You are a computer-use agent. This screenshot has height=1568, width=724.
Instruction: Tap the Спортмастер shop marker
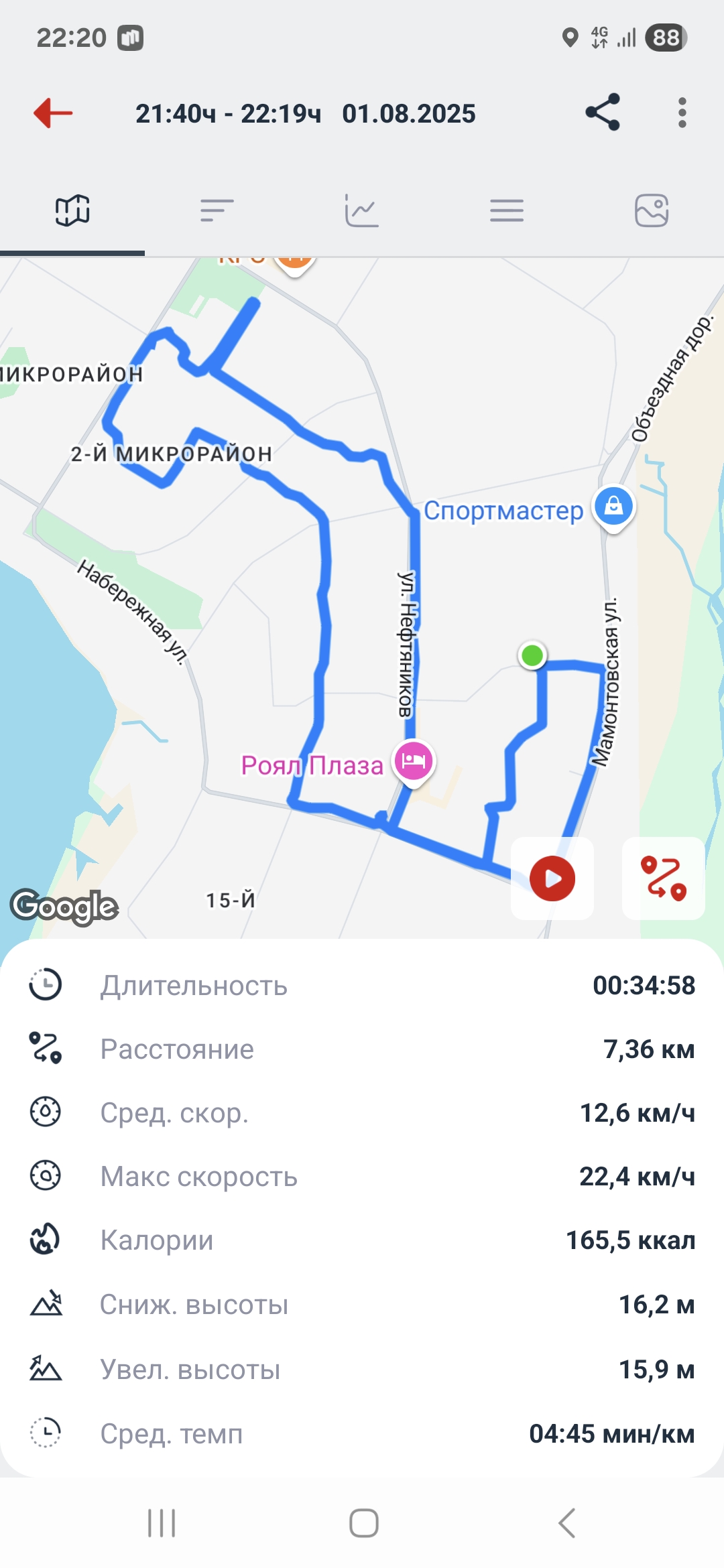[x=613, y=508]
